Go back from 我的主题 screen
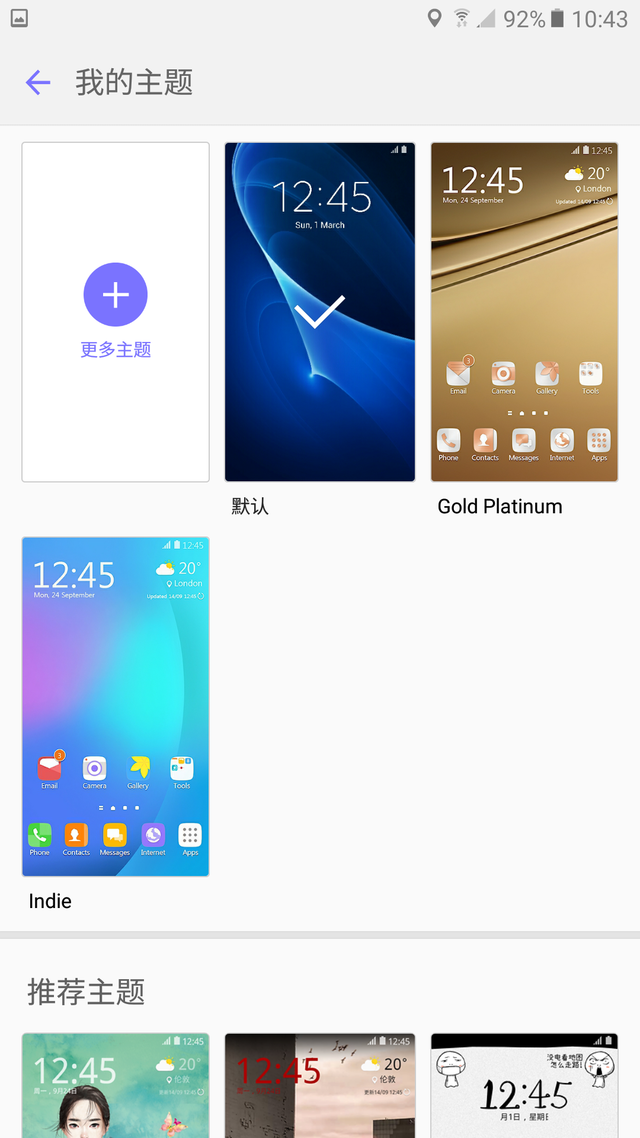This screenshot has height=1138, width=640. click(x=38, y=82)
